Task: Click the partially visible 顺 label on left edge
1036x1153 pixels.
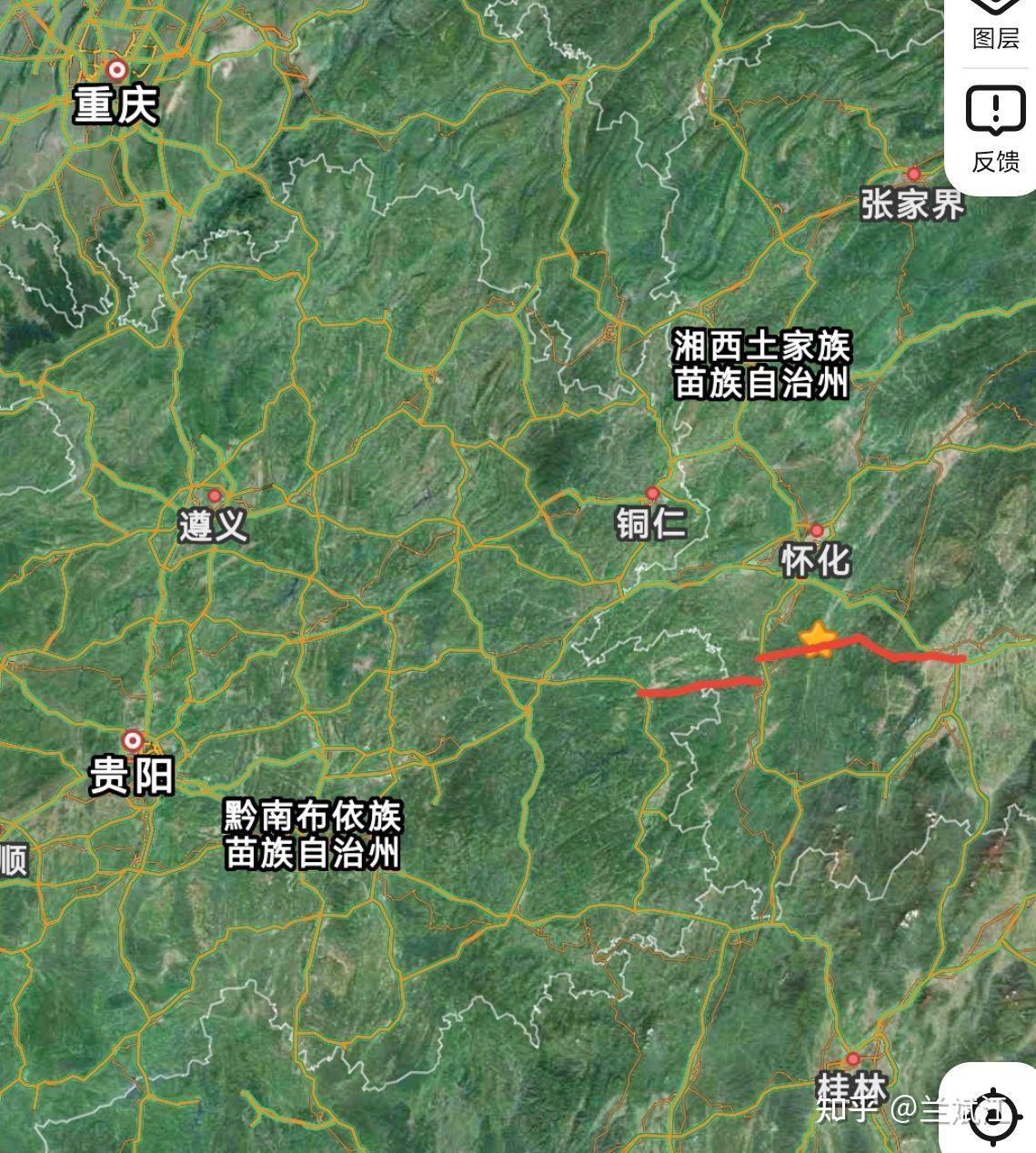Action: pos(13,858)
